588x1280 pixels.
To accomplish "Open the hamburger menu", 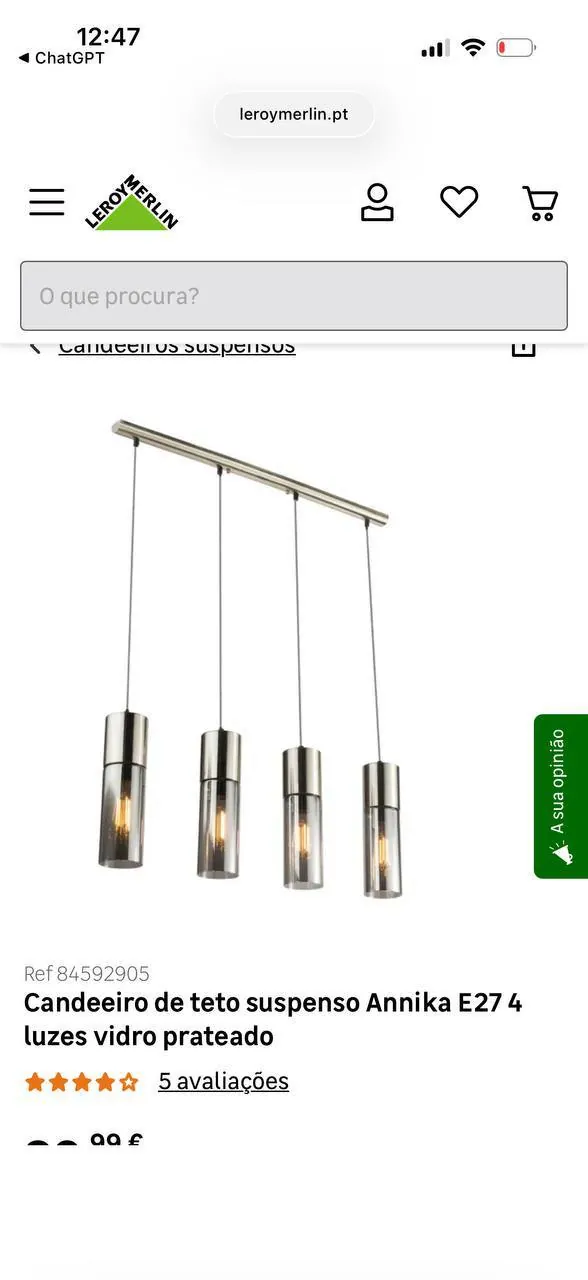I will pyautogui.click(x=46, y=202).
